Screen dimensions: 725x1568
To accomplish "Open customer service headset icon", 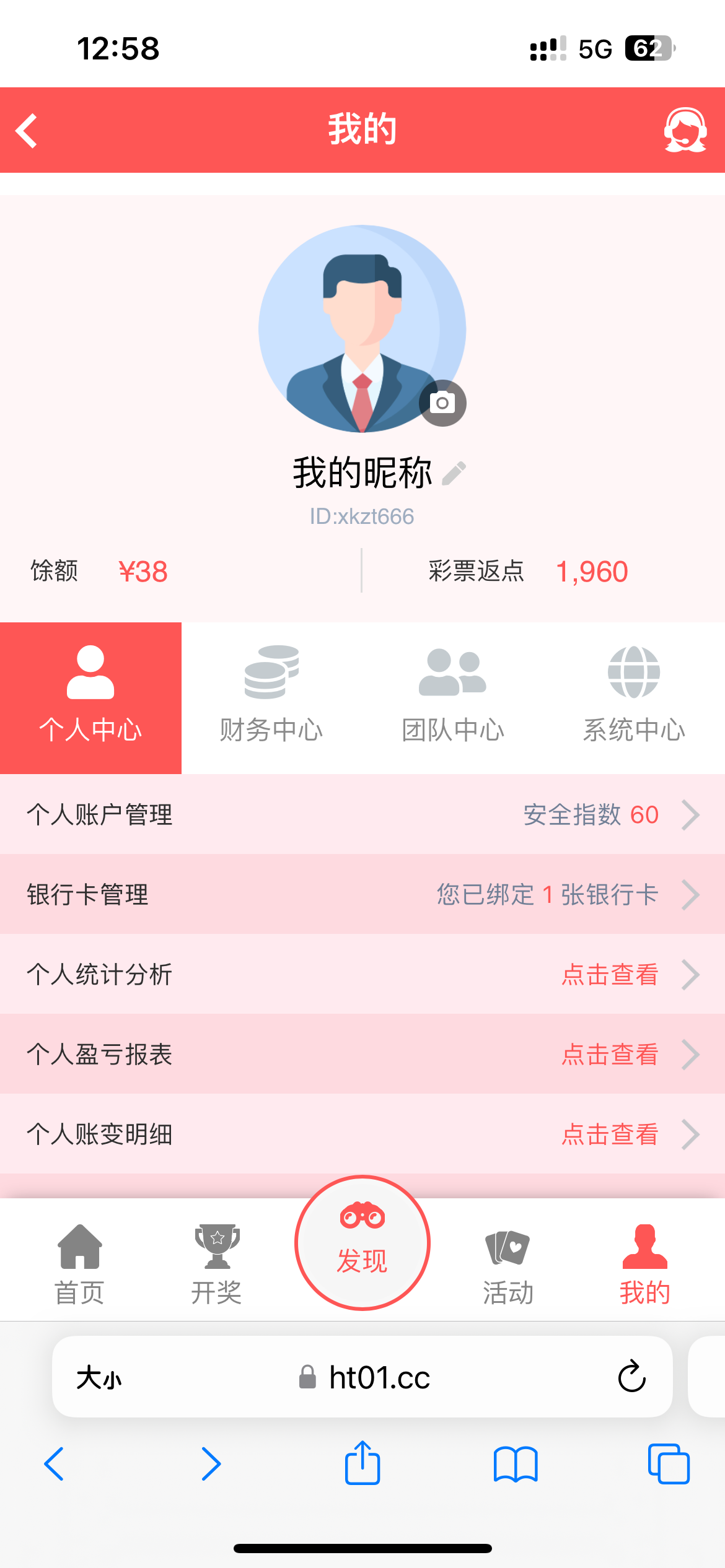I will 685,130.
